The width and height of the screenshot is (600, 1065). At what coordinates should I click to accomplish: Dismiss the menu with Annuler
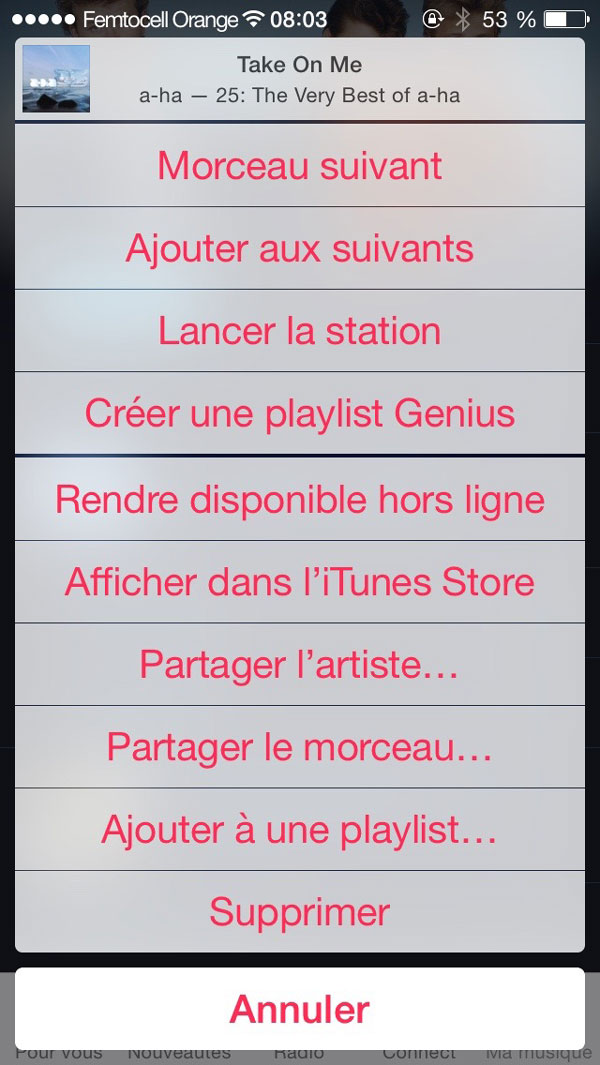tap(300, 1009)
